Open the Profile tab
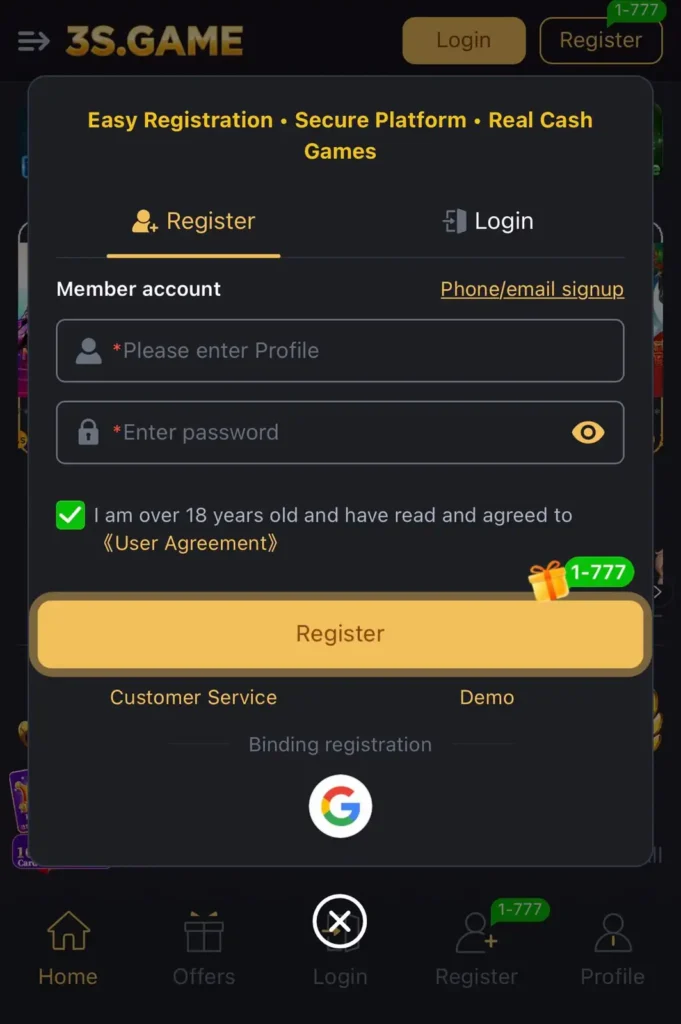Viewport: 681px width, 1024px height. (612, 947)
